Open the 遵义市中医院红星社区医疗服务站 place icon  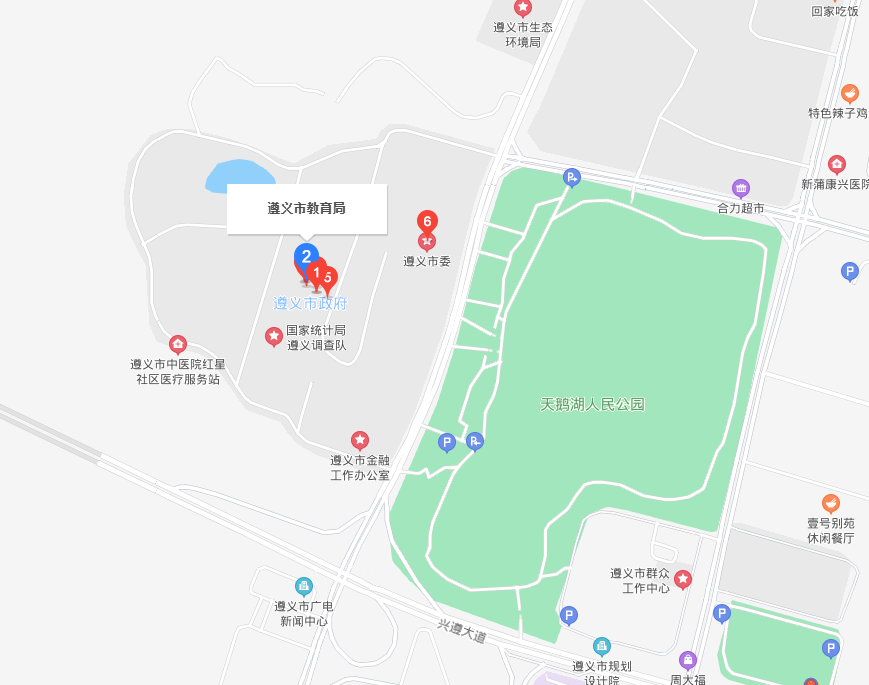click(178, 344)
